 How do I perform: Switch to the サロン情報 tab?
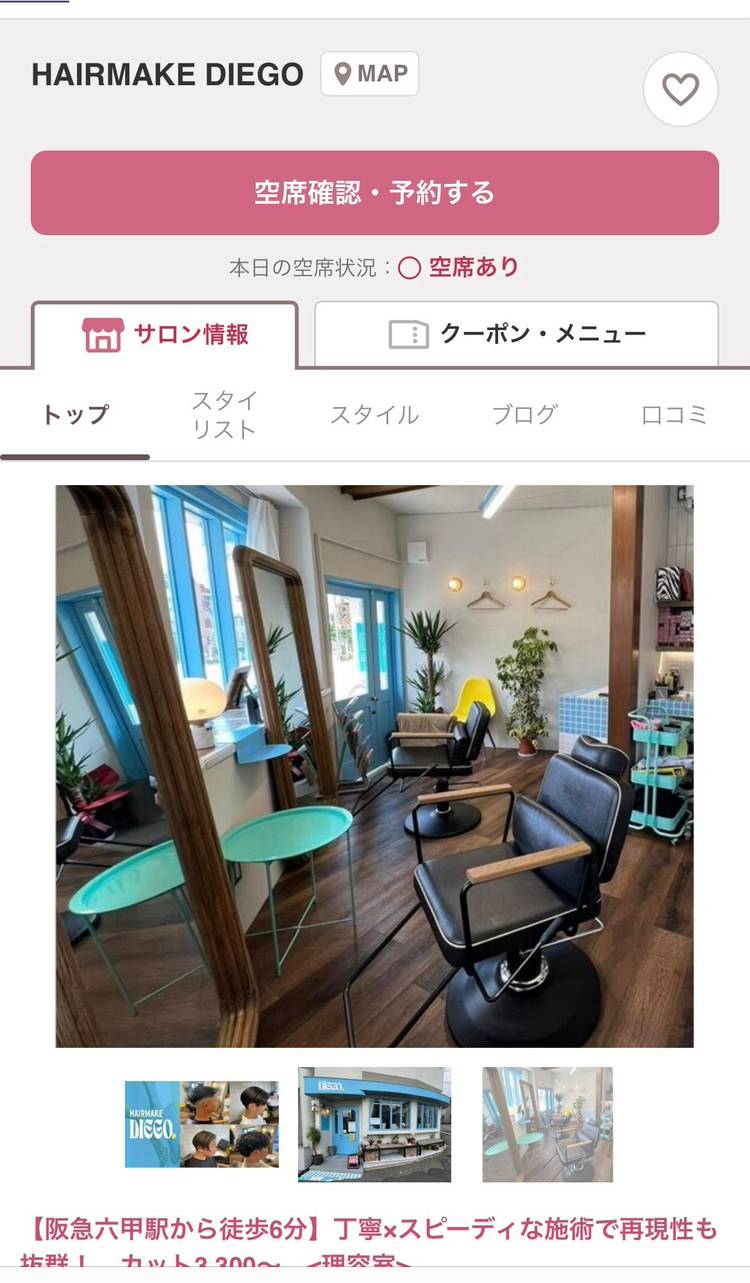165,335
